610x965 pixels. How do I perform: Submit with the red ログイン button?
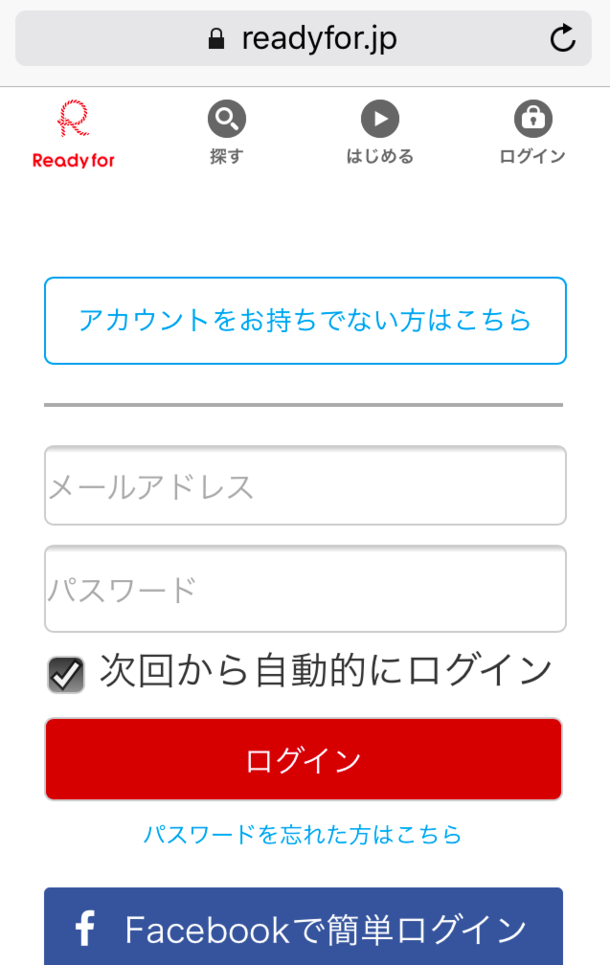pos(303,760)
